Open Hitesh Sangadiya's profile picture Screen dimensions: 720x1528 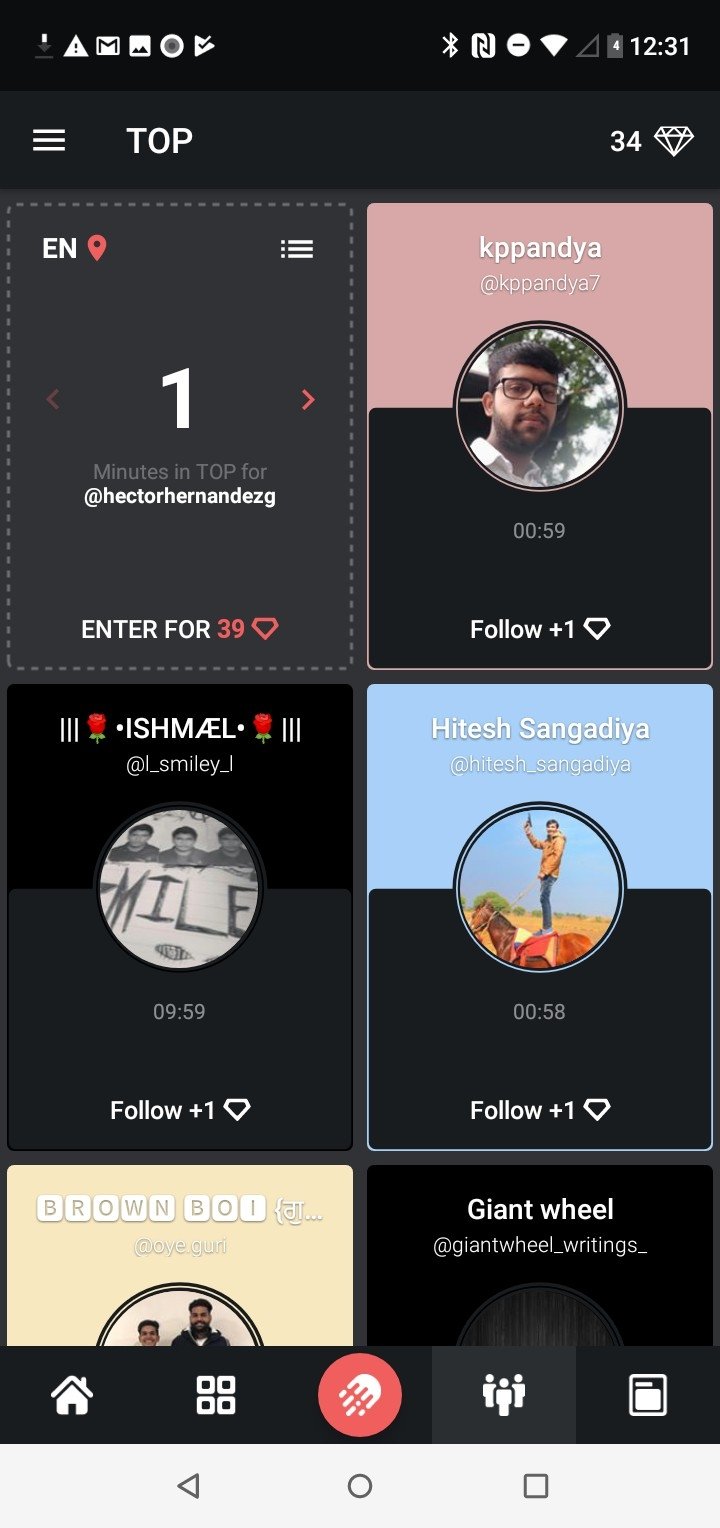(540, 888)
